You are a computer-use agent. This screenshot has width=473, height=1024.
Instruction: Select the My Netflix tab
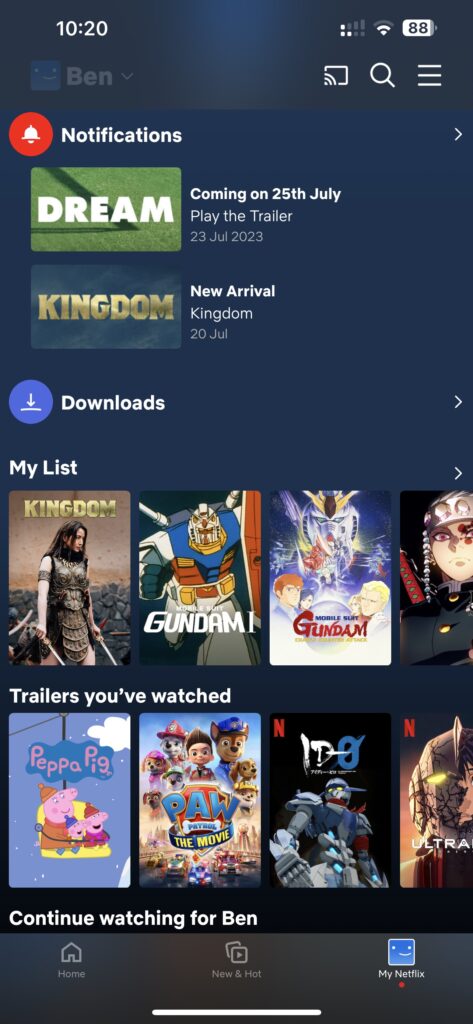[401, 960]
